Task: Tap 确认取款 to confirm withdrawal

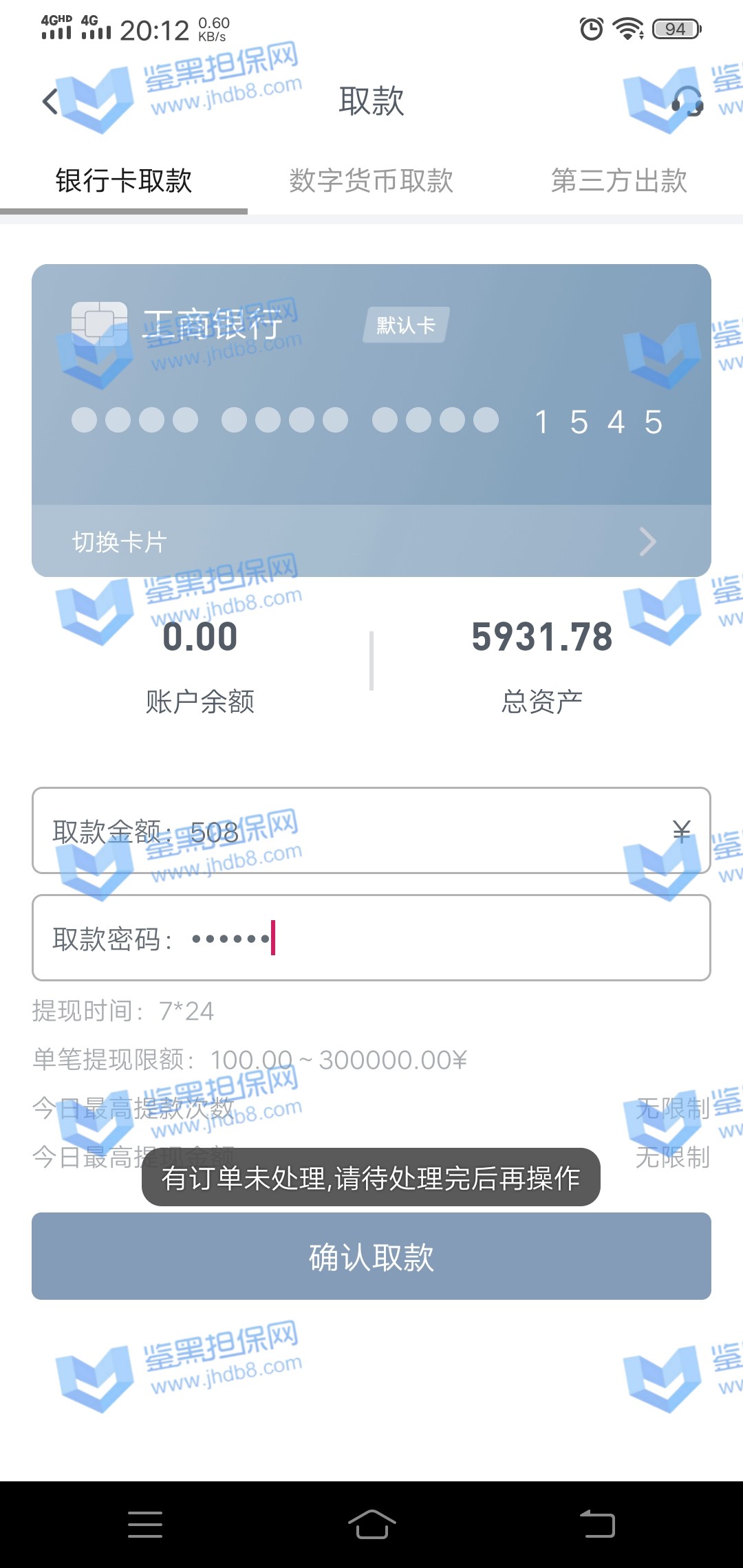Action: point(371,1256)
